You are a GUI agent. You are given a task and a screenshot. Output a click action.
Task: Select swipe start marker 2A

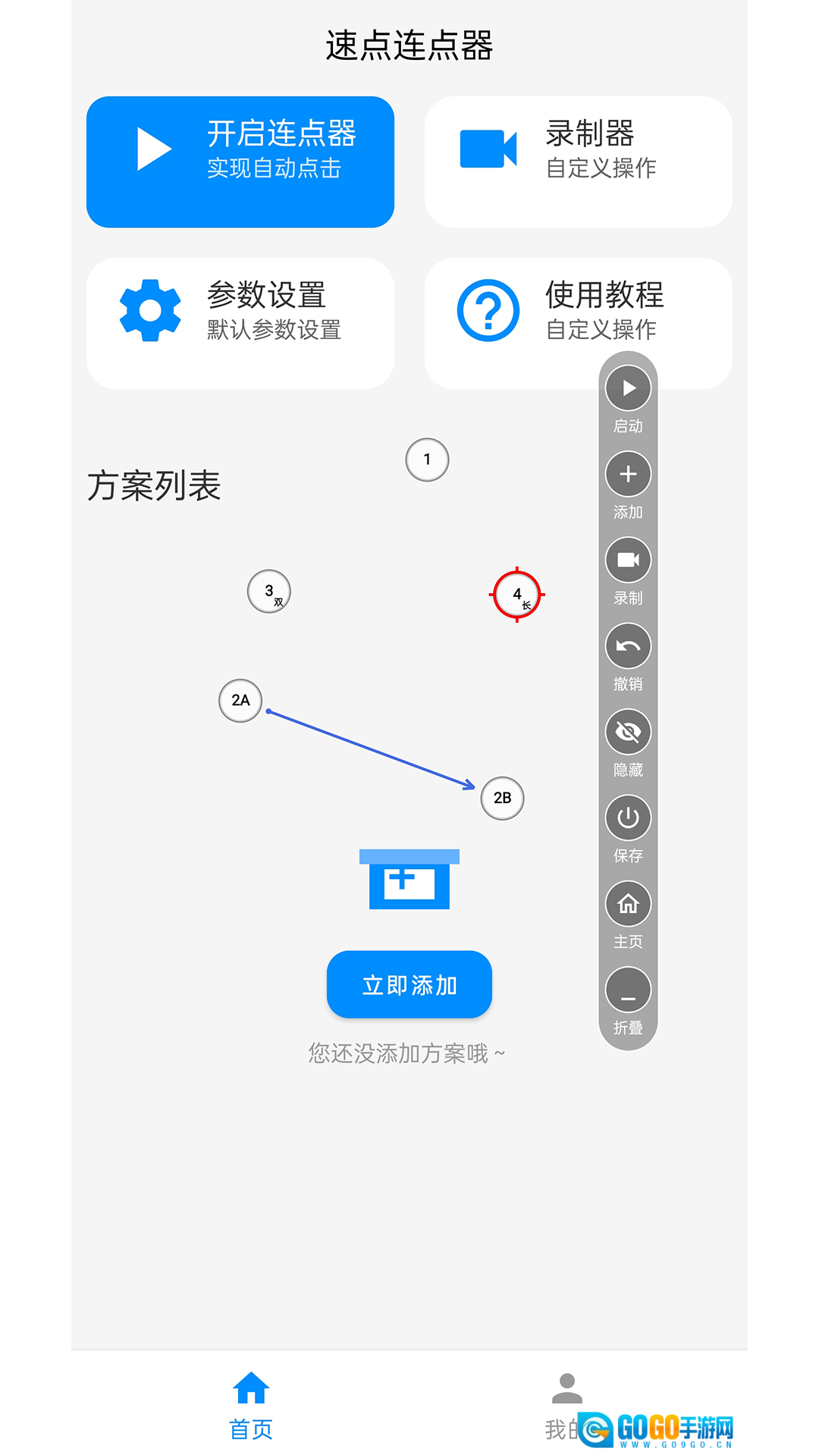[240, 701]
